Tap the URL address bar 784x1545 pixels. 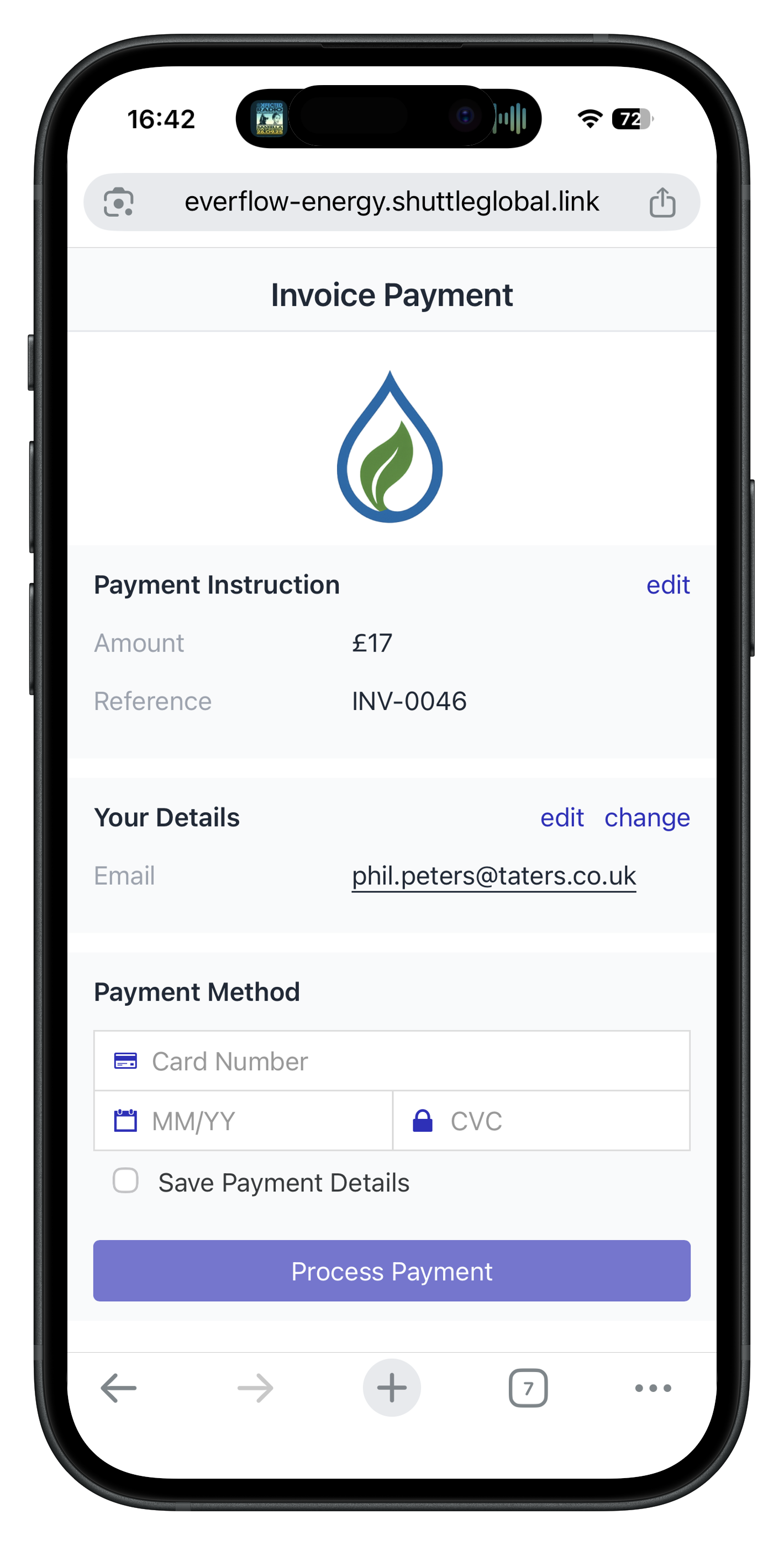[391, 202]
